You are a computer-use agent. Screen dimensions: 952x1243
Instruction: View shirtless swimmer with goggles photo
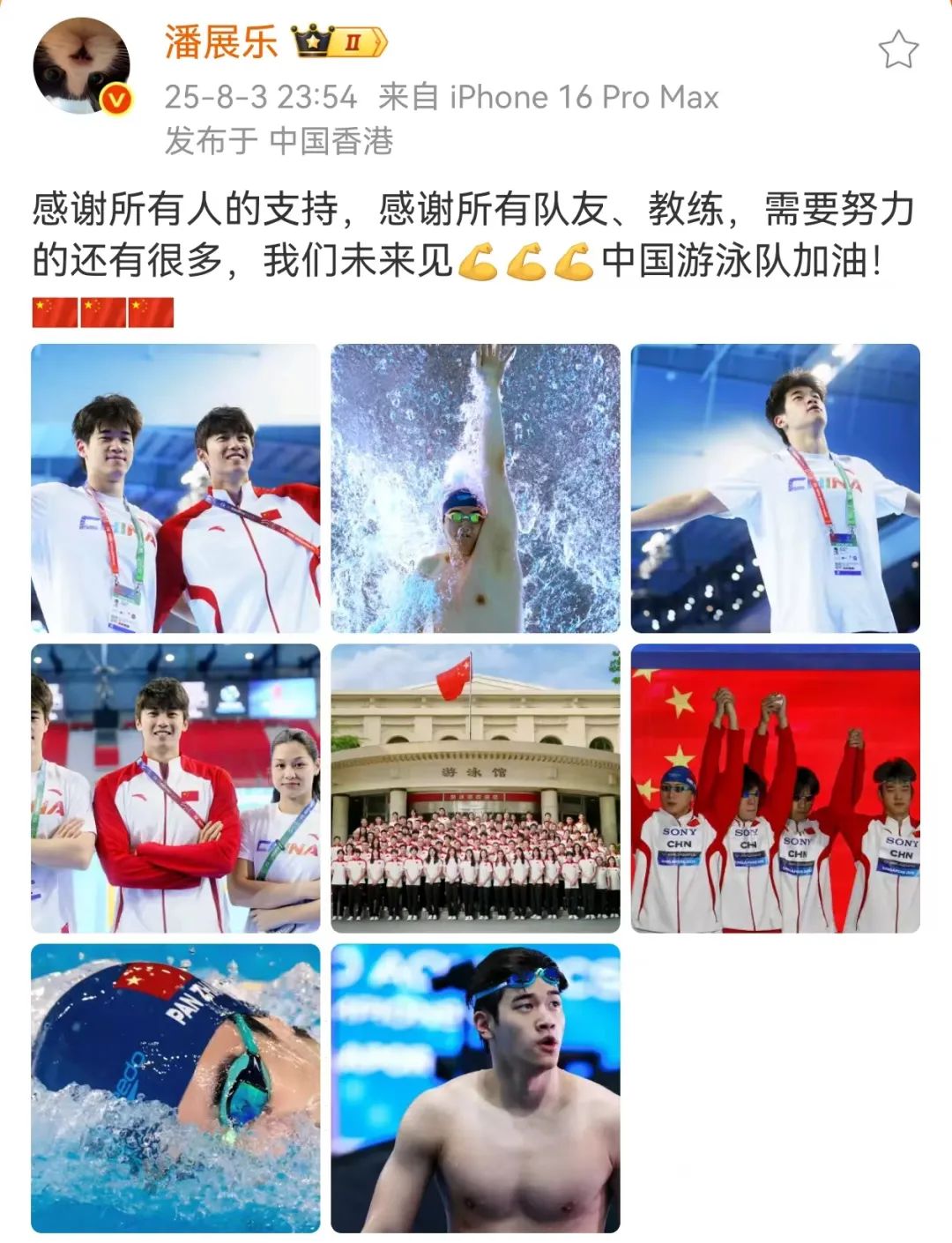475,1088
